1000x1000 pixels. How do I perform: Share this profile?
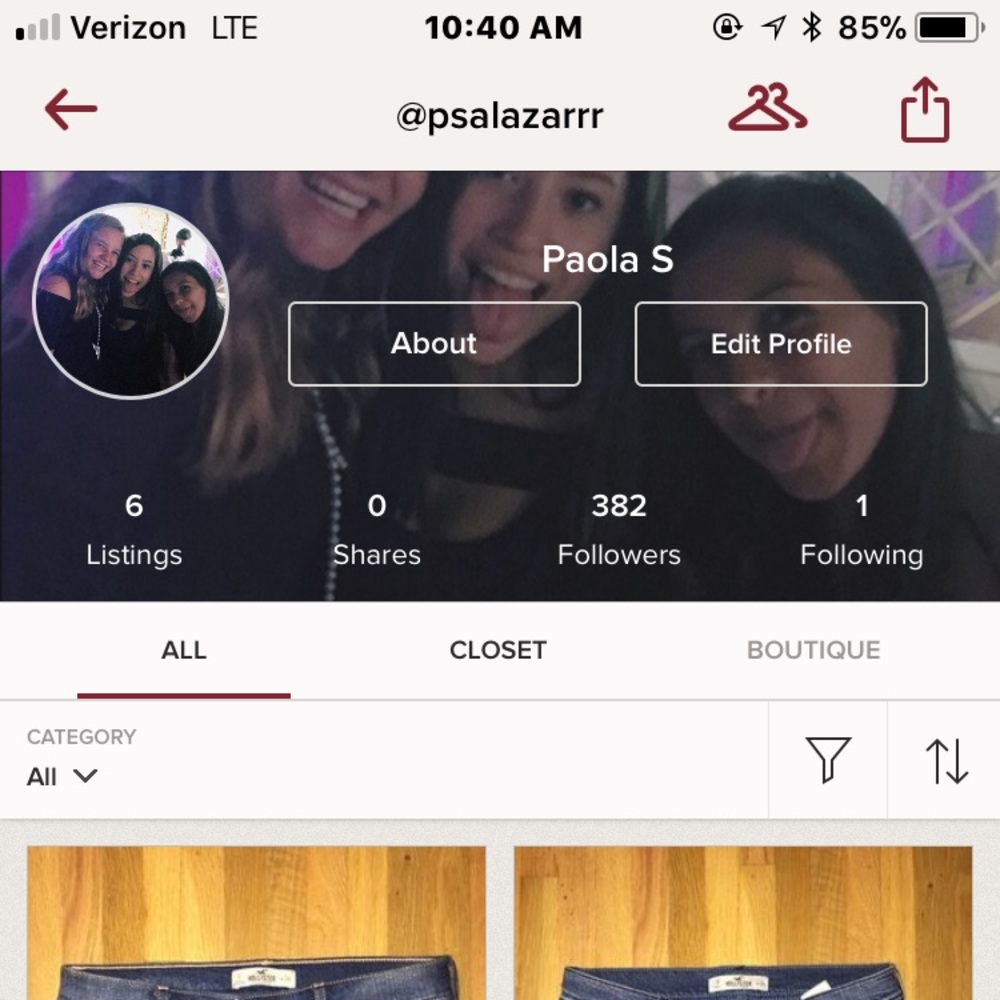click(x=924, y=110)
